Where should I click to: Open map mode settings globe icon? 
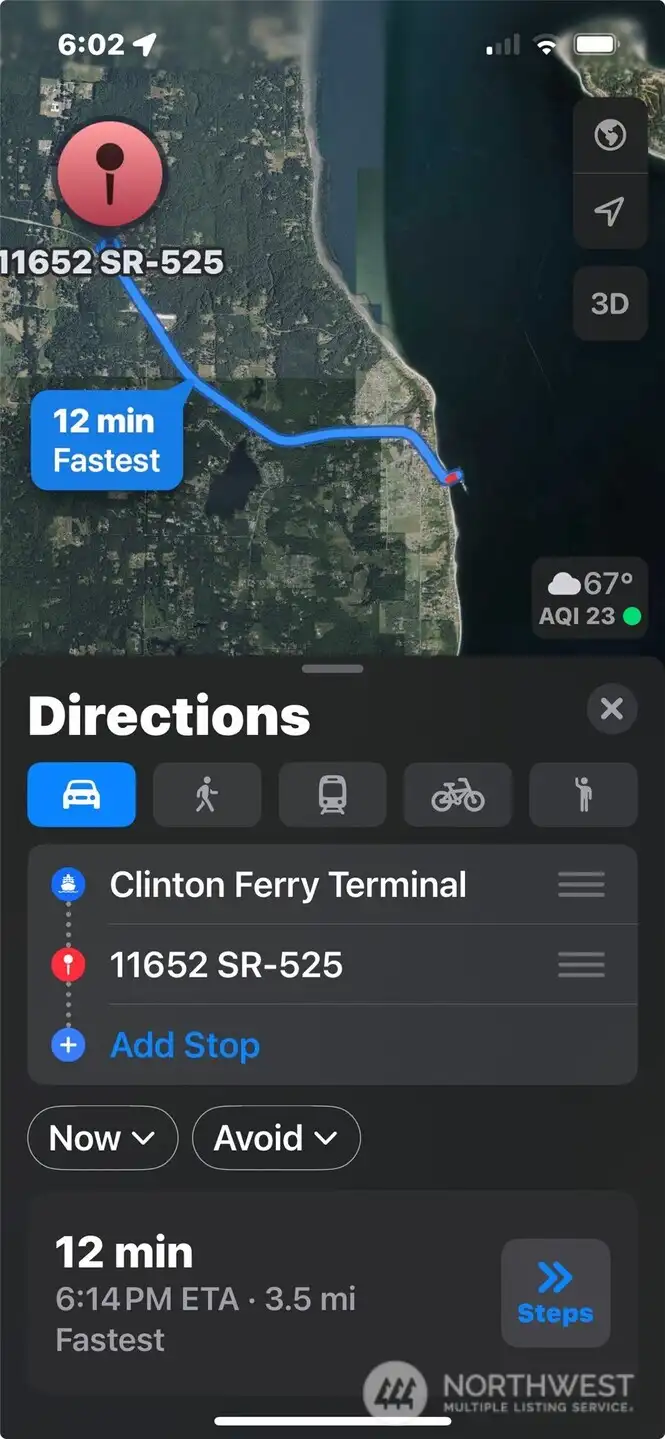[x=609, y=135]
